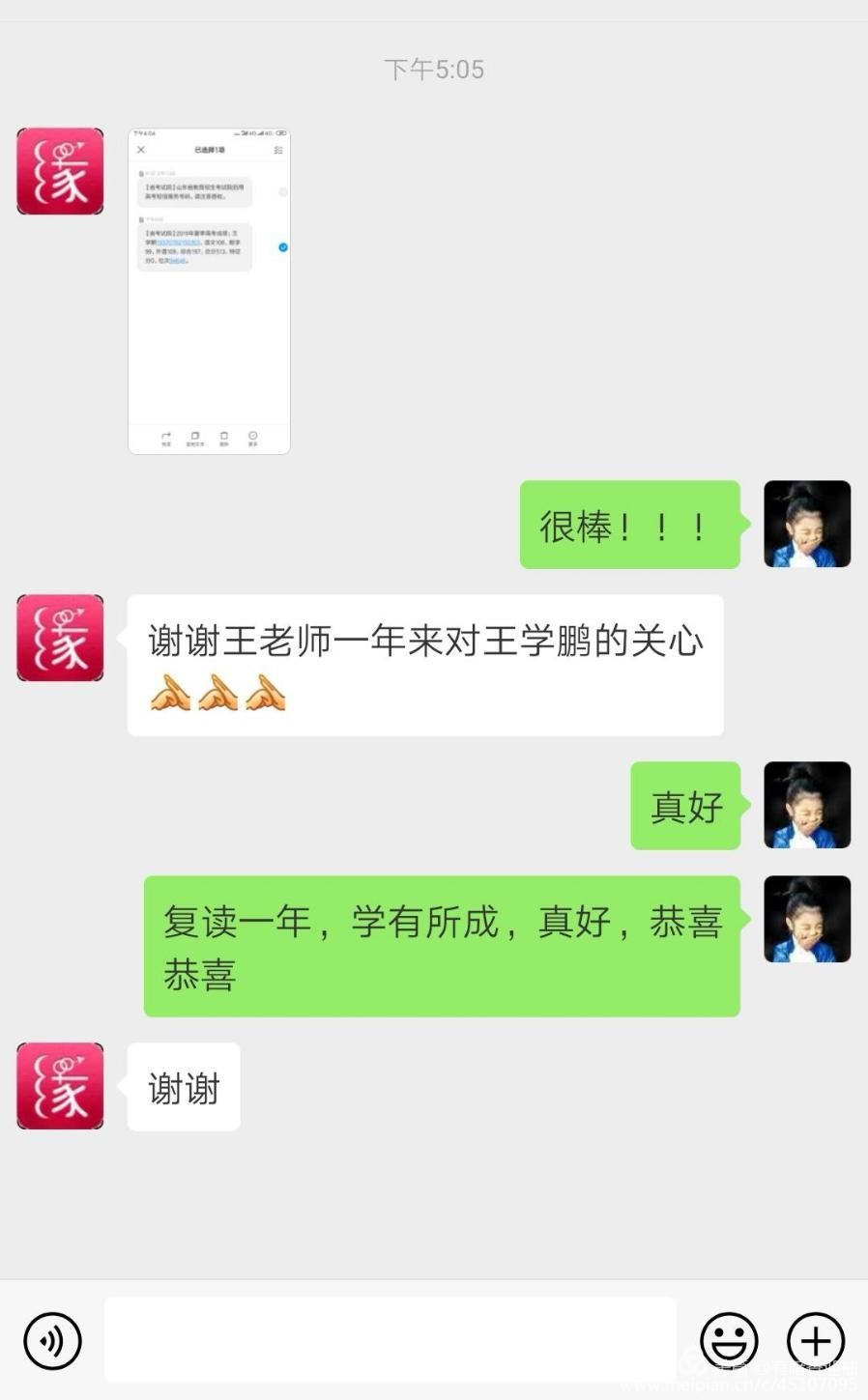Screen dimensions: 868x1400
Task: Open the emoji sticker picker
Action: tap(728, 1340)
